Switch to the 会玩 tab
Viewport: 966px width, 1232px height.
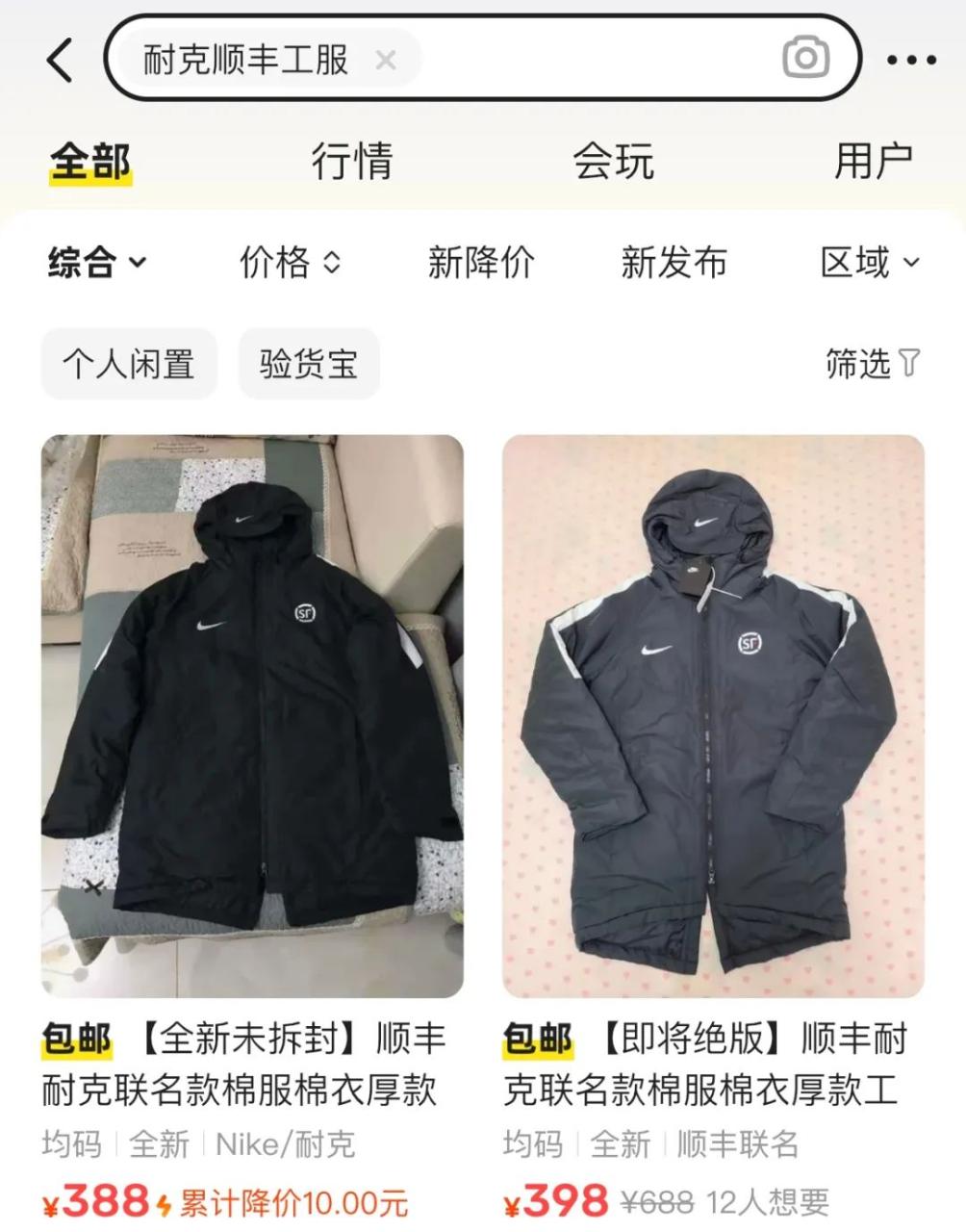[x=614, y=161]
